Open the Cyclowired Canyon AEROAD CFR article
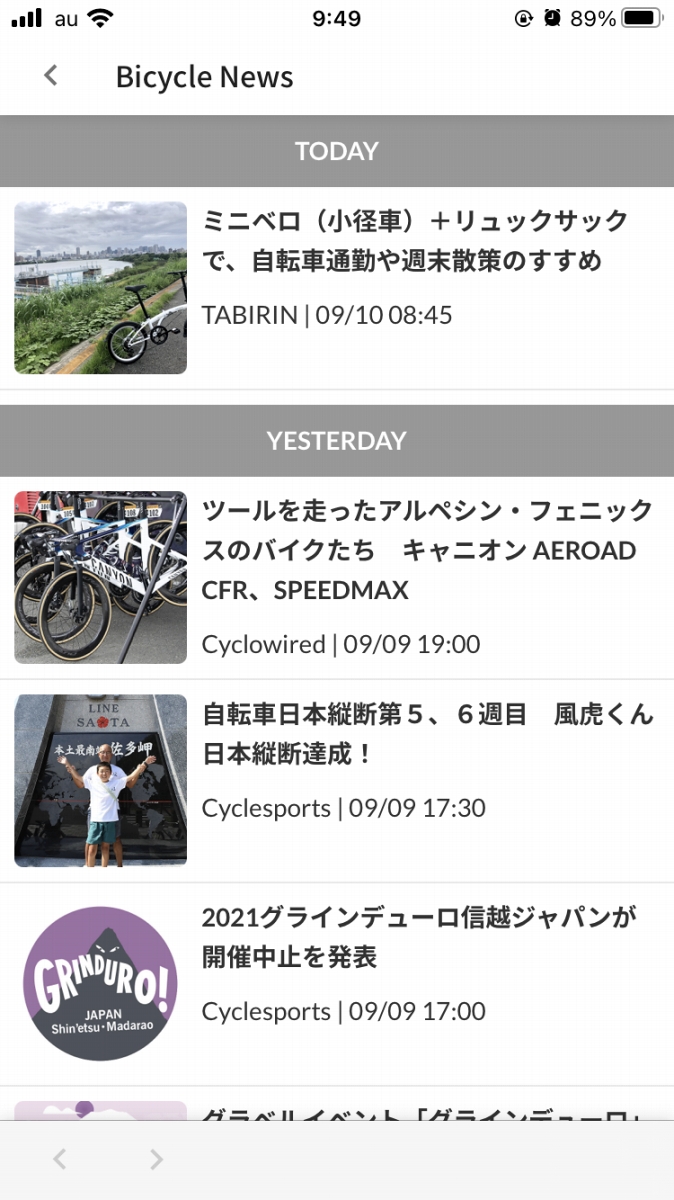 (x=337, y=577)
